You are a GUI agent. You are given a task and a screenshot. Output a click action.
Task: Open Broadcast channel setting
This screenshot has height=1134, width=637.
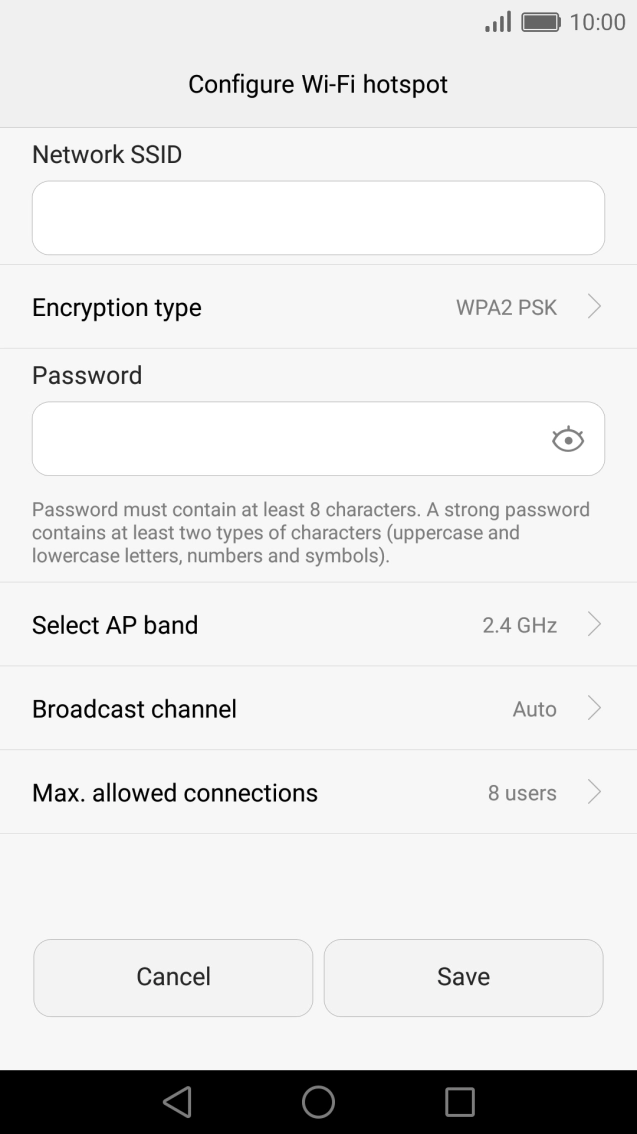click(318, 709)
